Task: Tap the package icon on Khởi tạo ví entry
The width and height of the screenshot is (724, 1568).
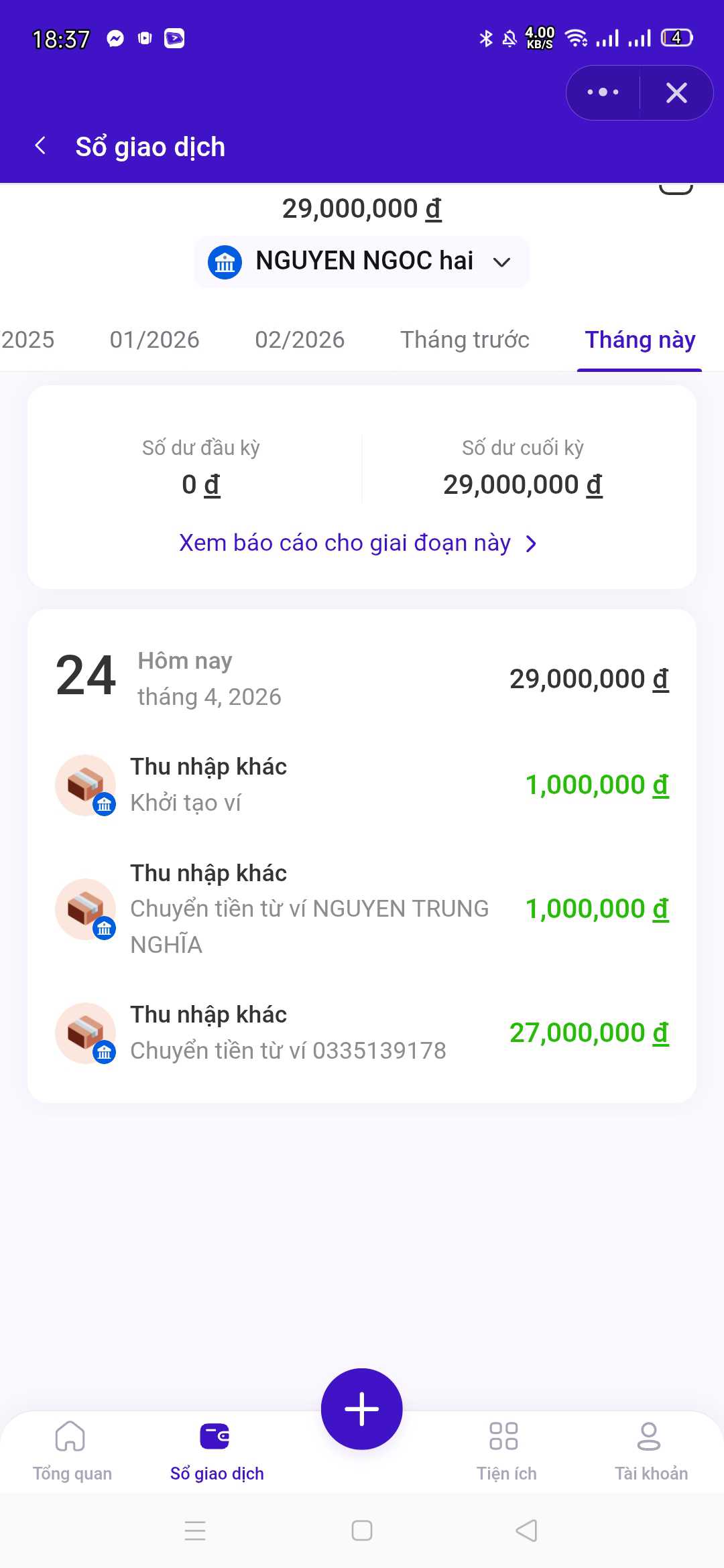Action: pos(86,784)
